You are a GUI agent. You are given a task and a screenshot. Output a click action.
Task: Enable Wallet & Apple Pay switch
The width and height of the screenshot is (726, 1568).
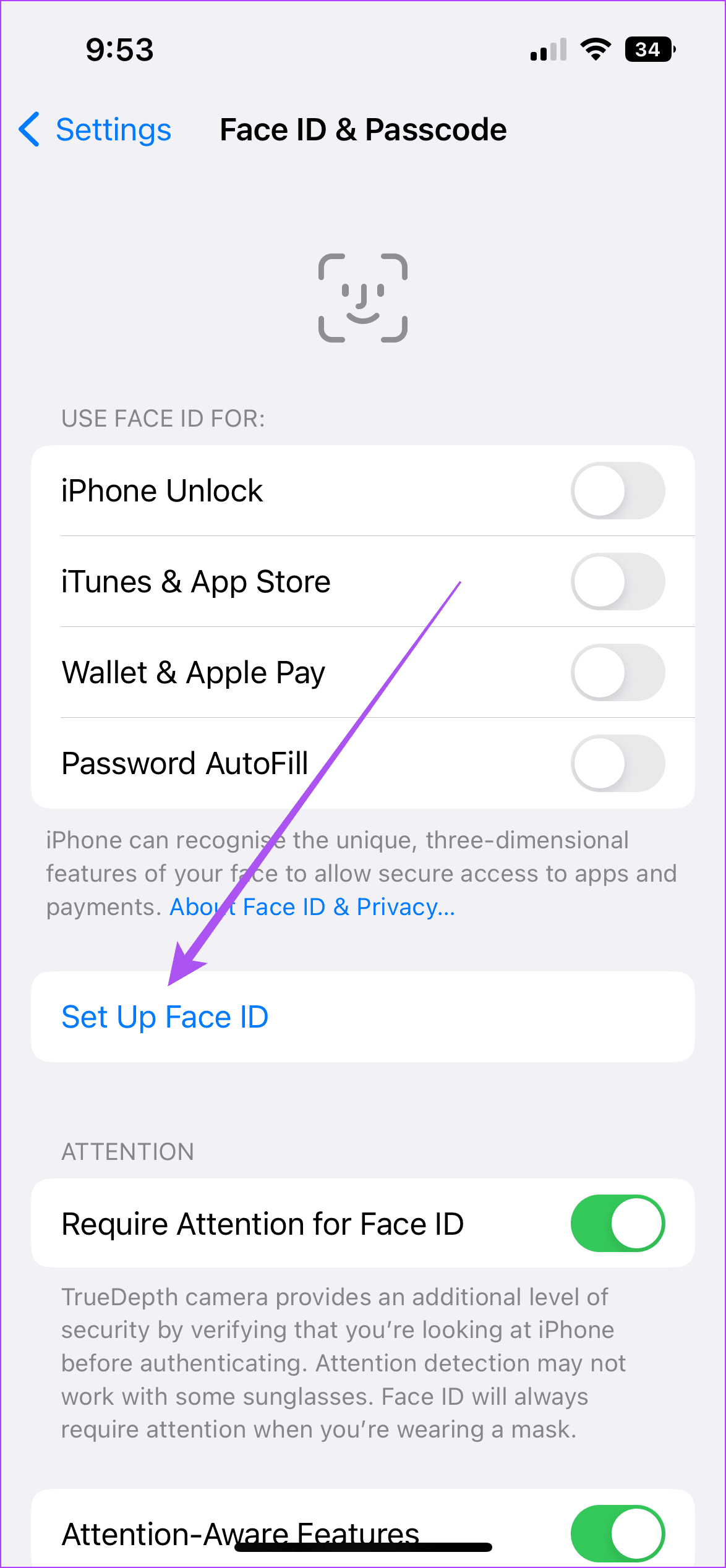617,673
